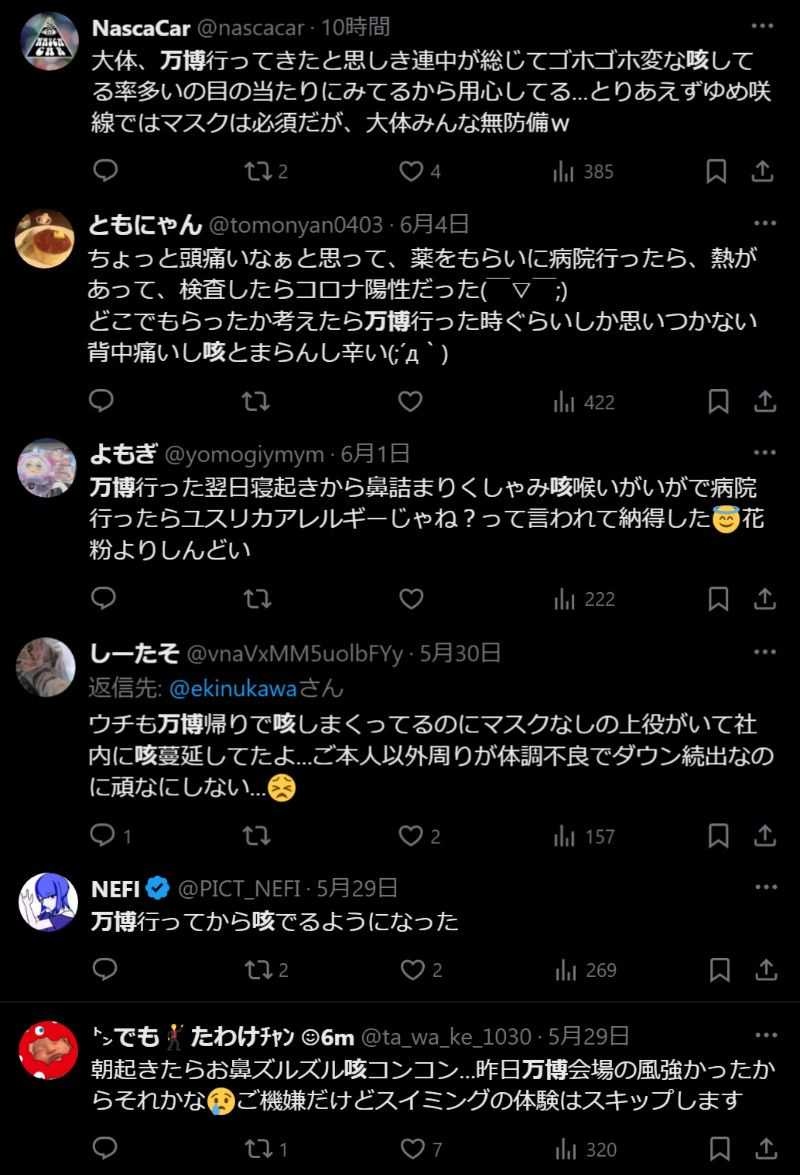Screen dimensions: 800x1175
Task: Repost NascaCar's post
Action: 257,172
